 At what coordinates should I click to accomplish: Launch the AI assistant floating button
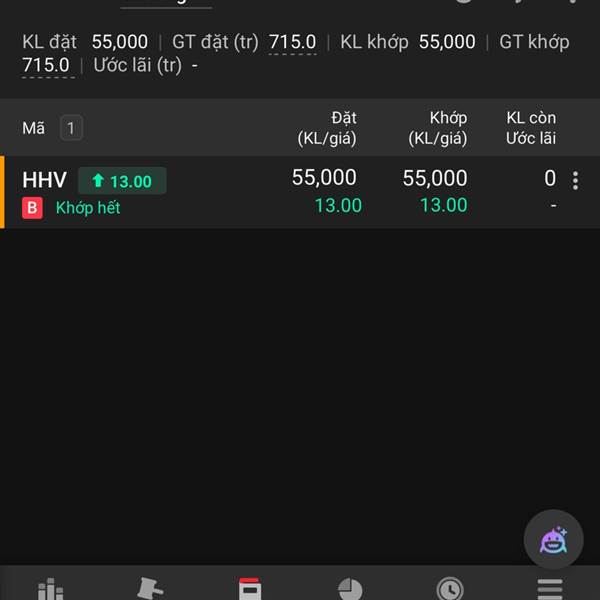pyautogui.click(x=553, y=541)
